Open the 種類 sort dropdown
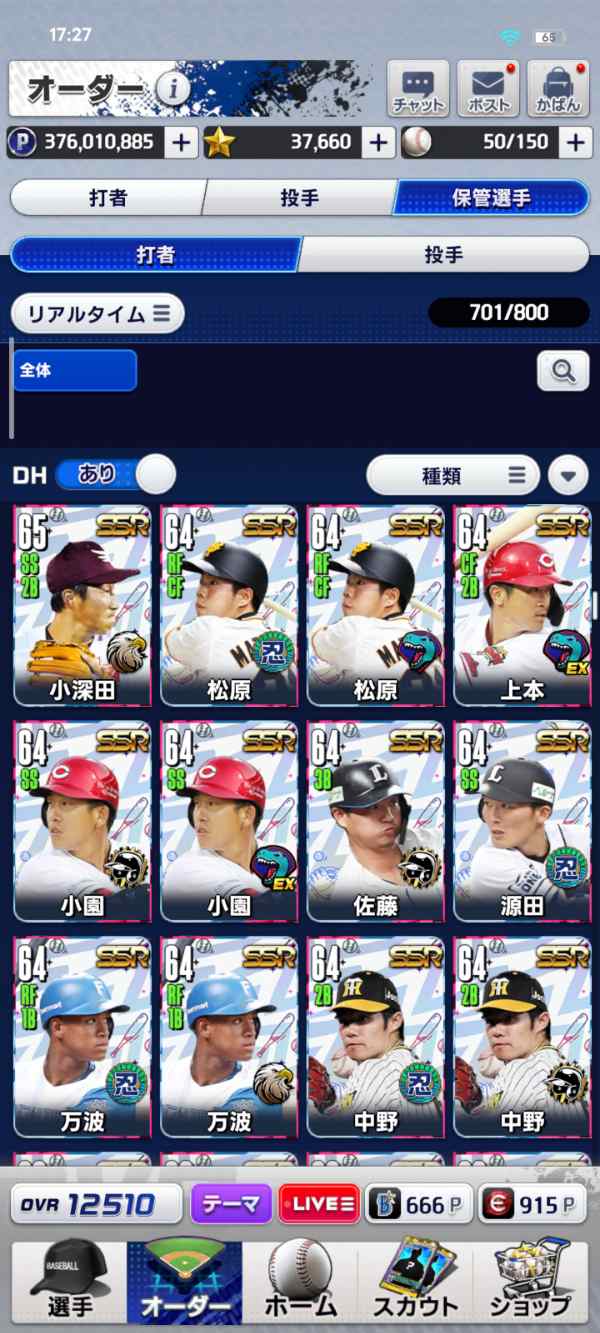This screenshot has height=1333, width=600. click(x=452, y=475)
